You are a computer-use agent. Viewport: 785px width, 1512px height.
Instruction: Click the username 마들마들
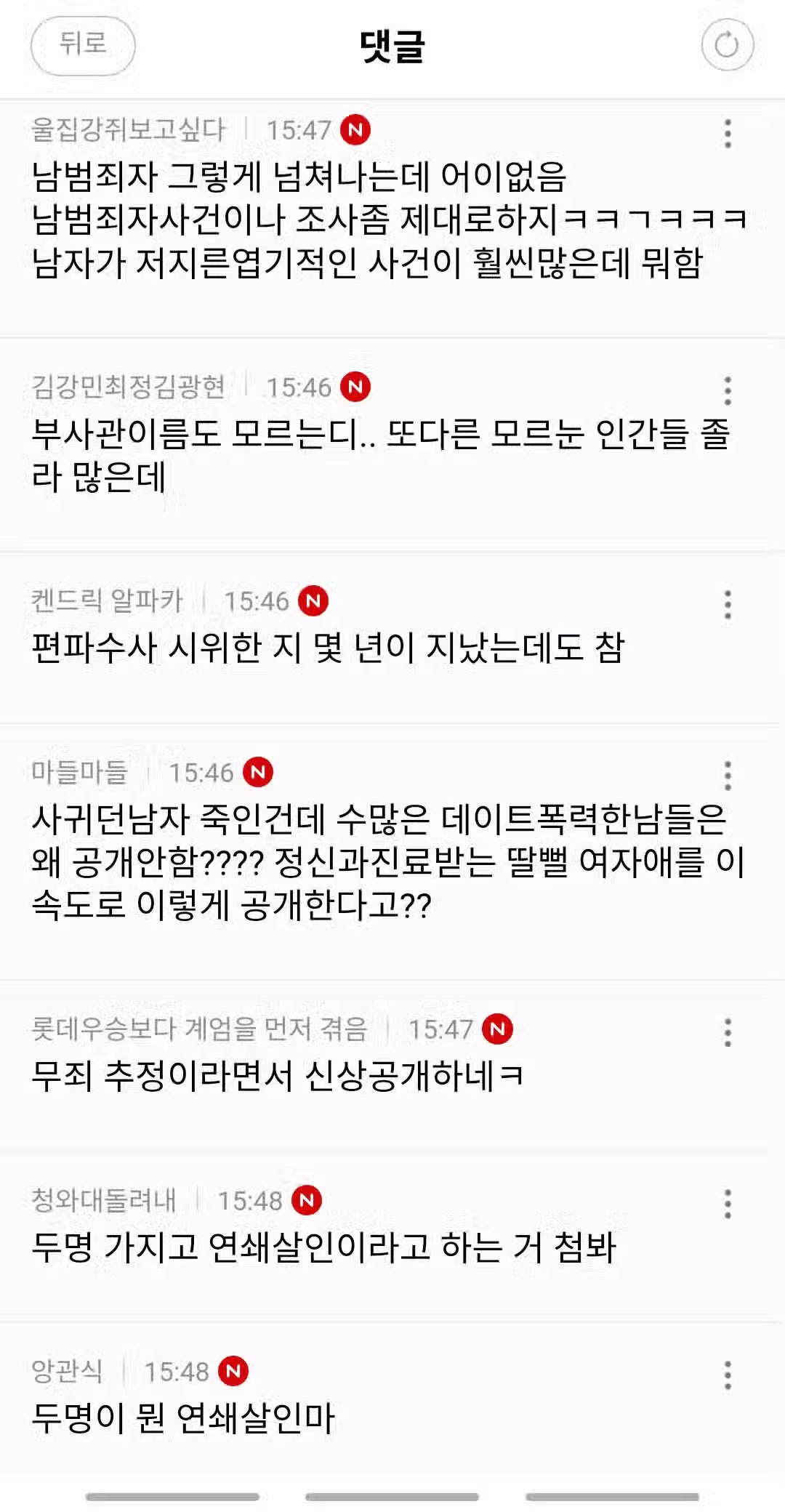pos(80,773)
